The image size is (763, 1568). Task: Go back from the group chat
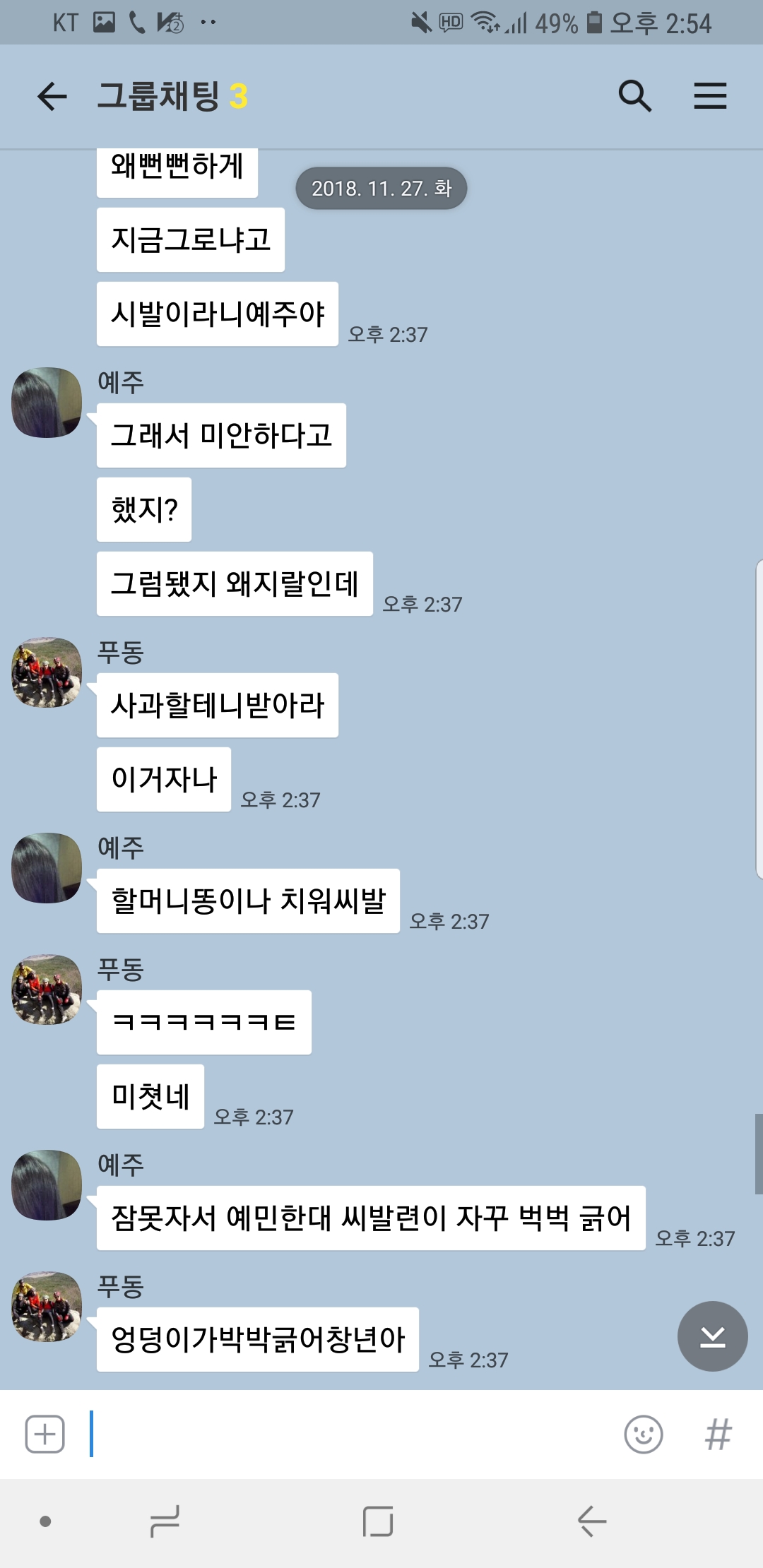[52, 96]
